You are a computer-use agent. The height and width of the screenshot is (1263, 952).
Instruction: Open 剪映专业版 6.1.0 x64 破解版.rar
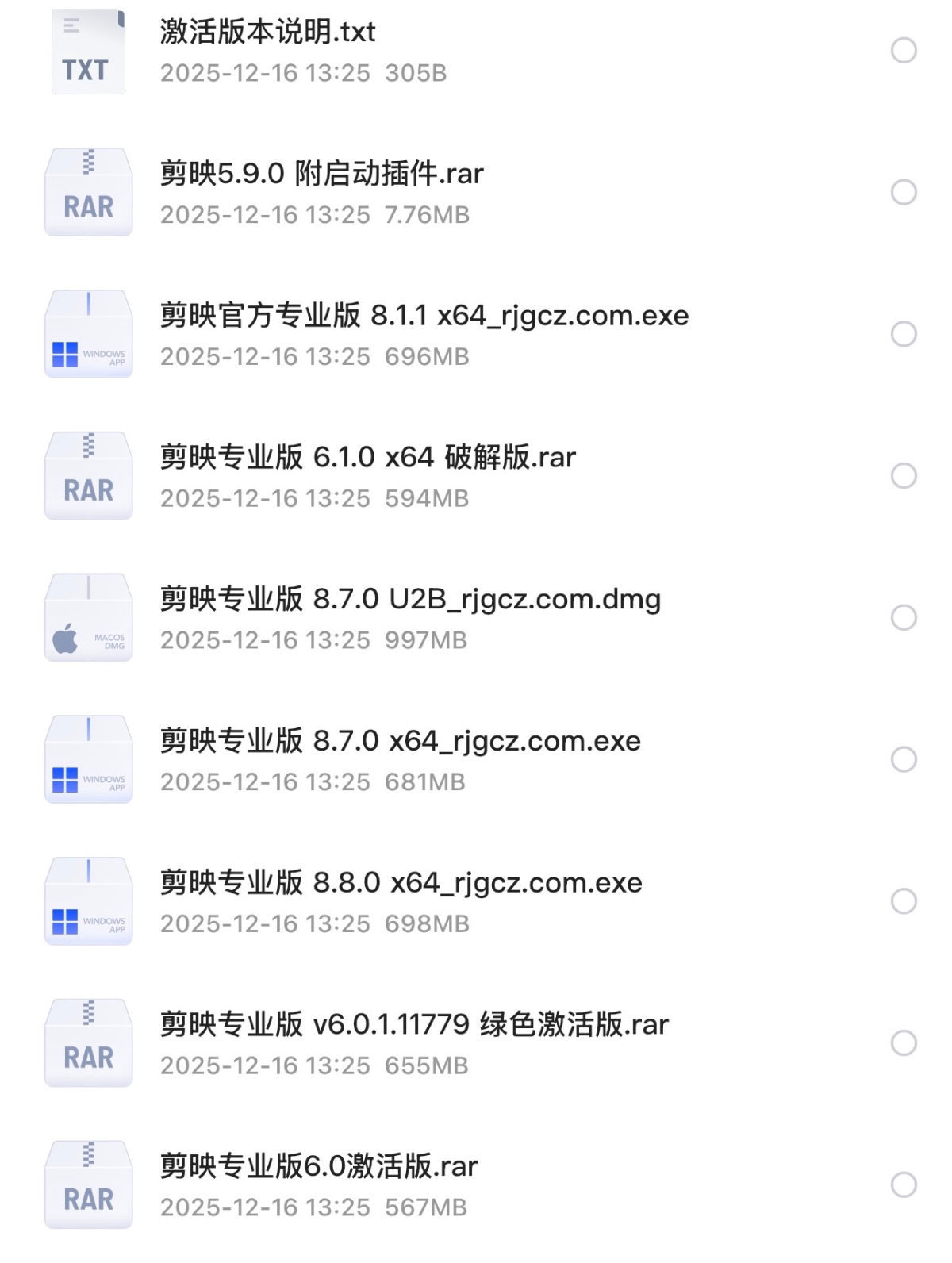(x=367, y=458)
